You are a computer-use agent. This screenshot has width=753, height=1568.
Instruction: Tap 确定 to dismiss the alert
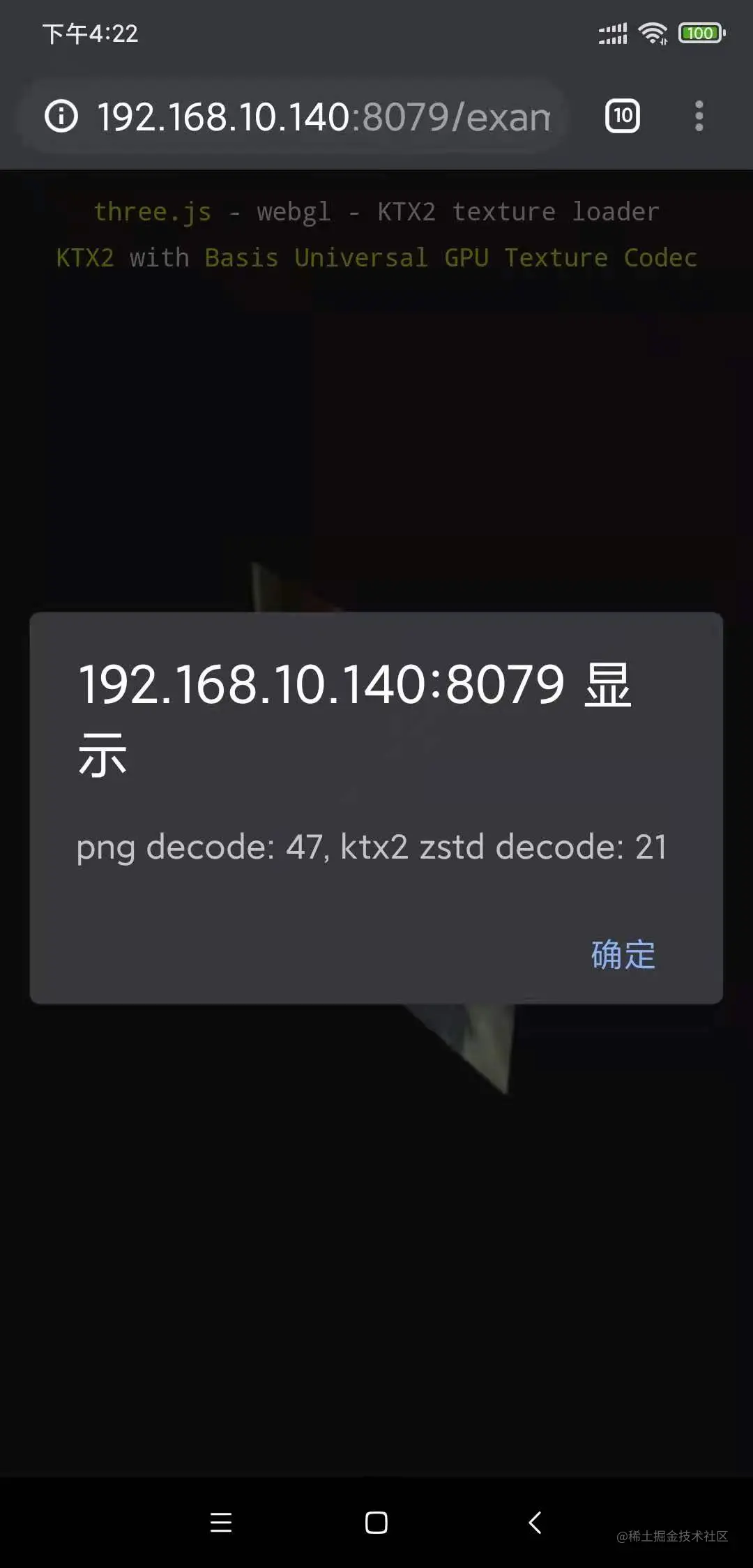(621, 955)
